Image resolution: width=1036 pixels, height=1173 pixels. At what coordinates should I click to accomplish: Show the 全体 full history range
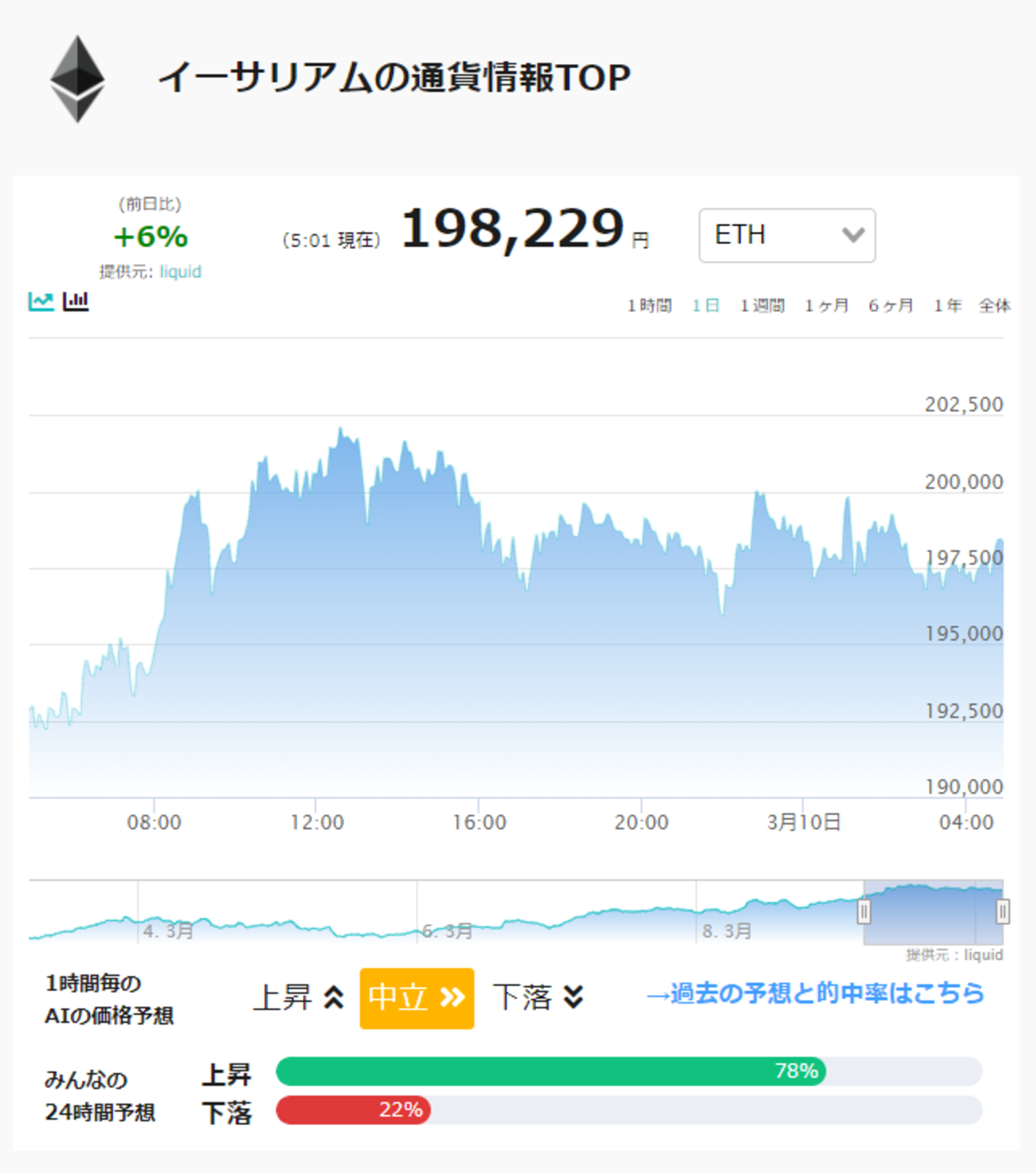coord(995,306)
